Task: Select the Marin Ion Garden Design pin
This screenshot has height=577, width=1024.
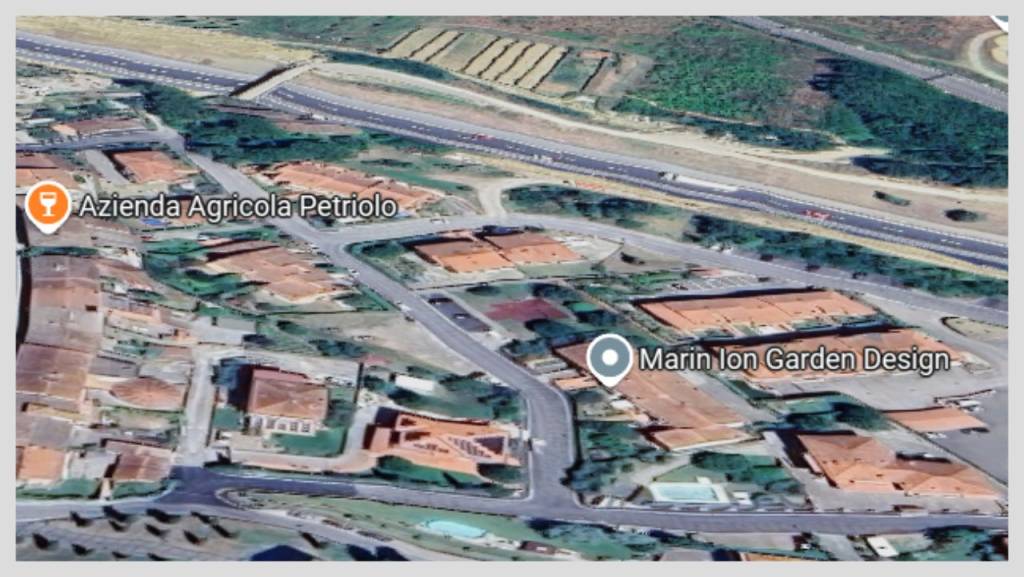Action: click(609, 358)
